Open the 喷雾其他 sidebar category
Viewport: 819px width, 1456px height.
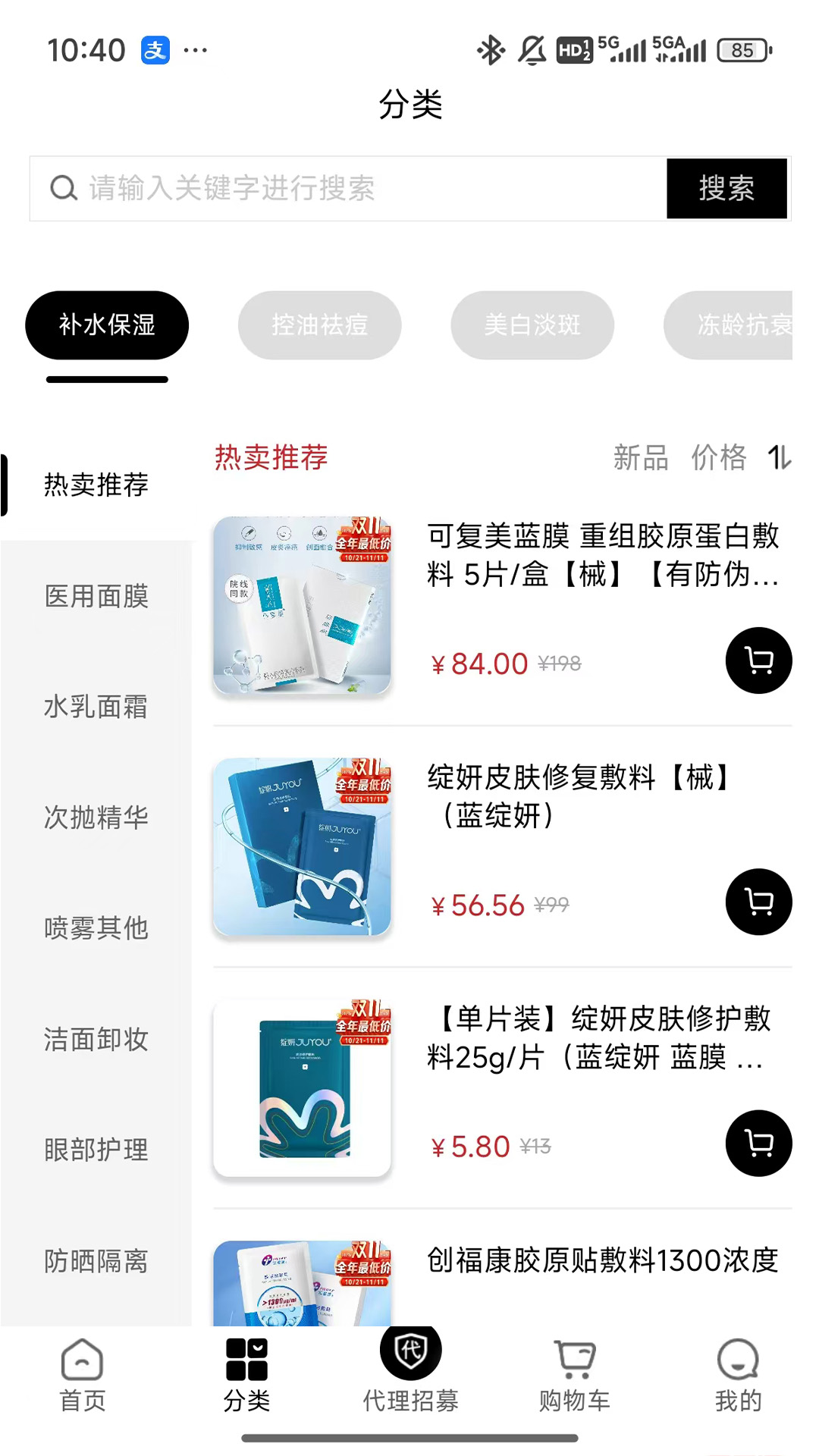tap(96, 928)
